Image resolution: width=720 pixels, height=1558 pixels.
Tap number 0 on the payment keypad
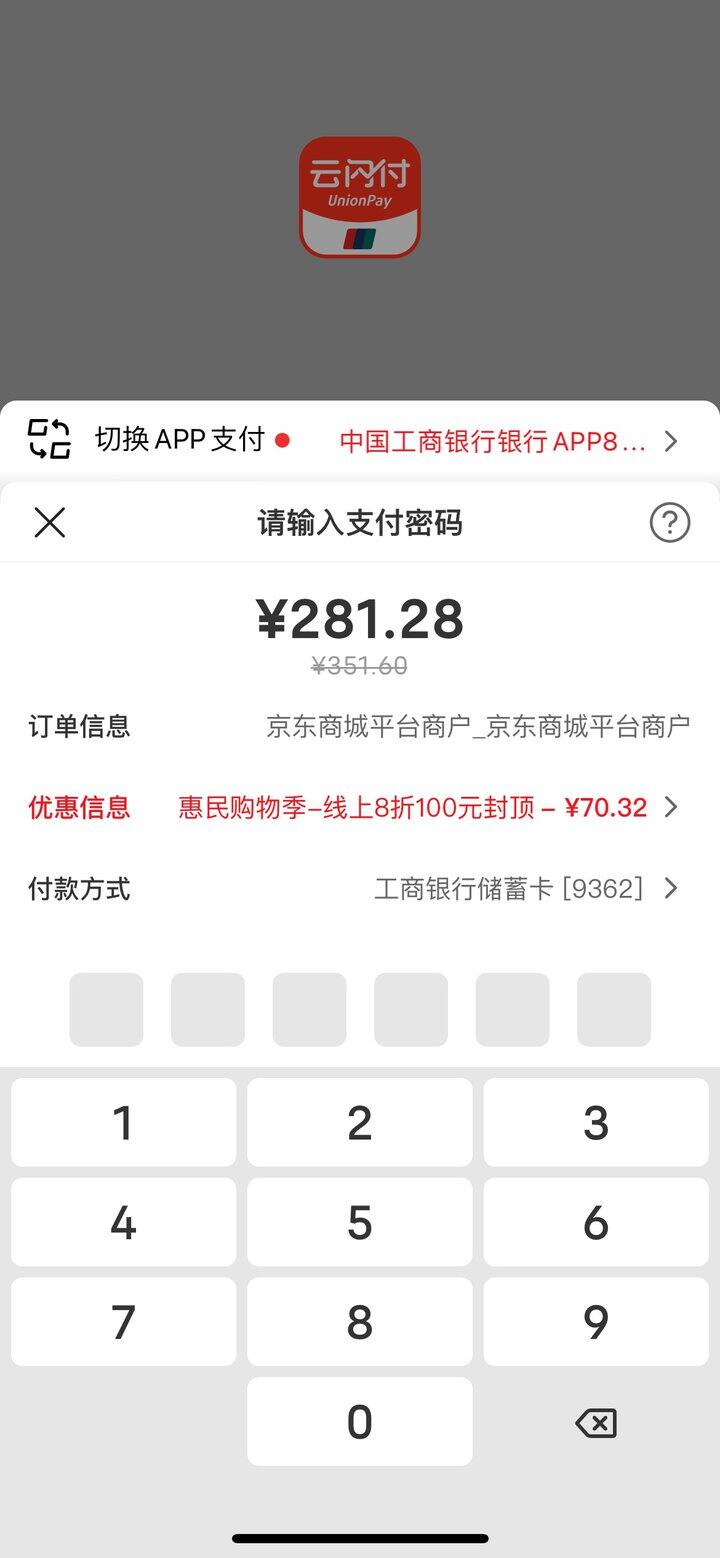(x=359, y=1422)
